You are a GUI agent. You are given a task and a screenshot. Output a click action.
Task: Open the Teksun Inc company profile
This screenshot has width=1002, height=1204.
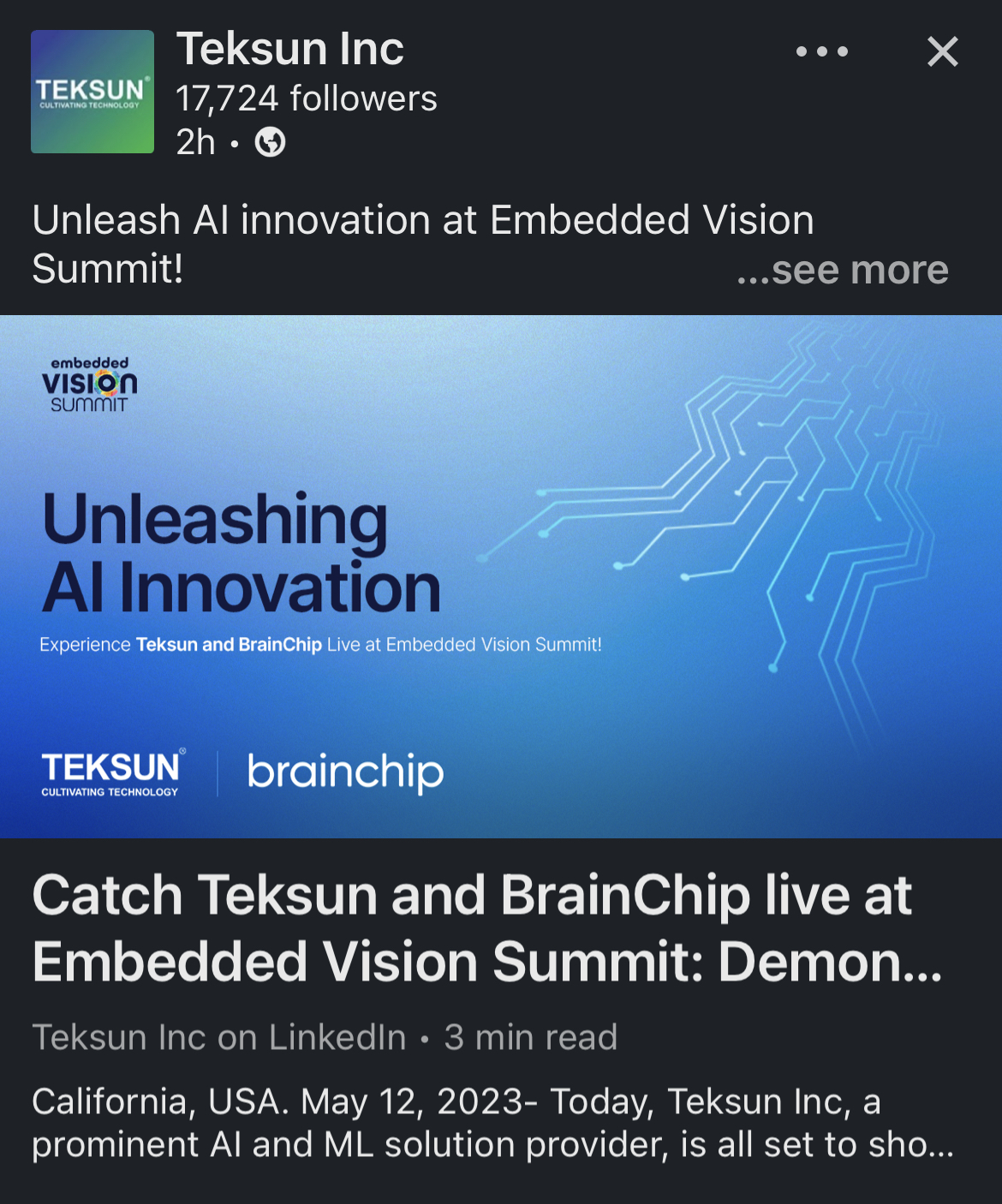point(289,50)
